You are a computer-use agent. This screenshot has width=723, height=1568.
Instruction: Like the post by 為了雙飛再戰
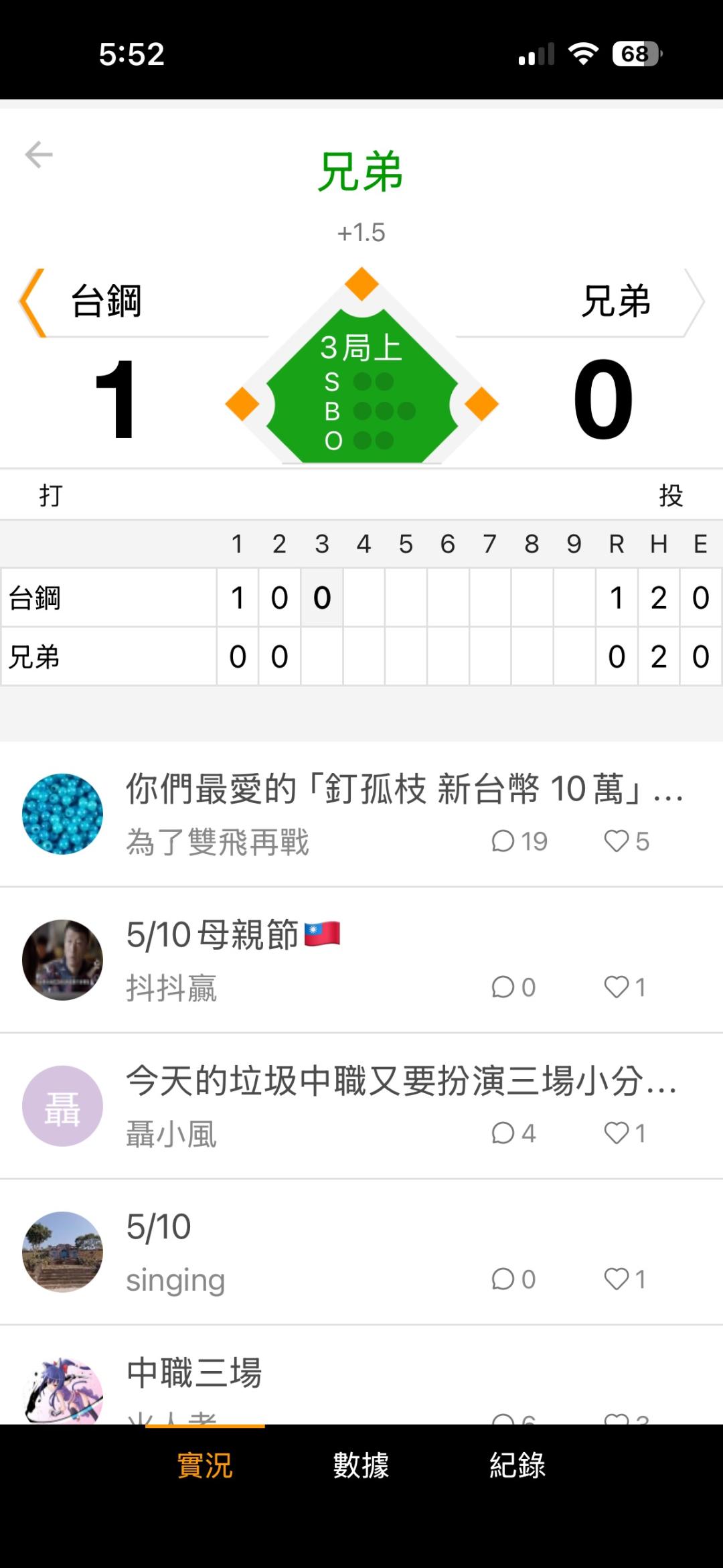pos(626,841)
